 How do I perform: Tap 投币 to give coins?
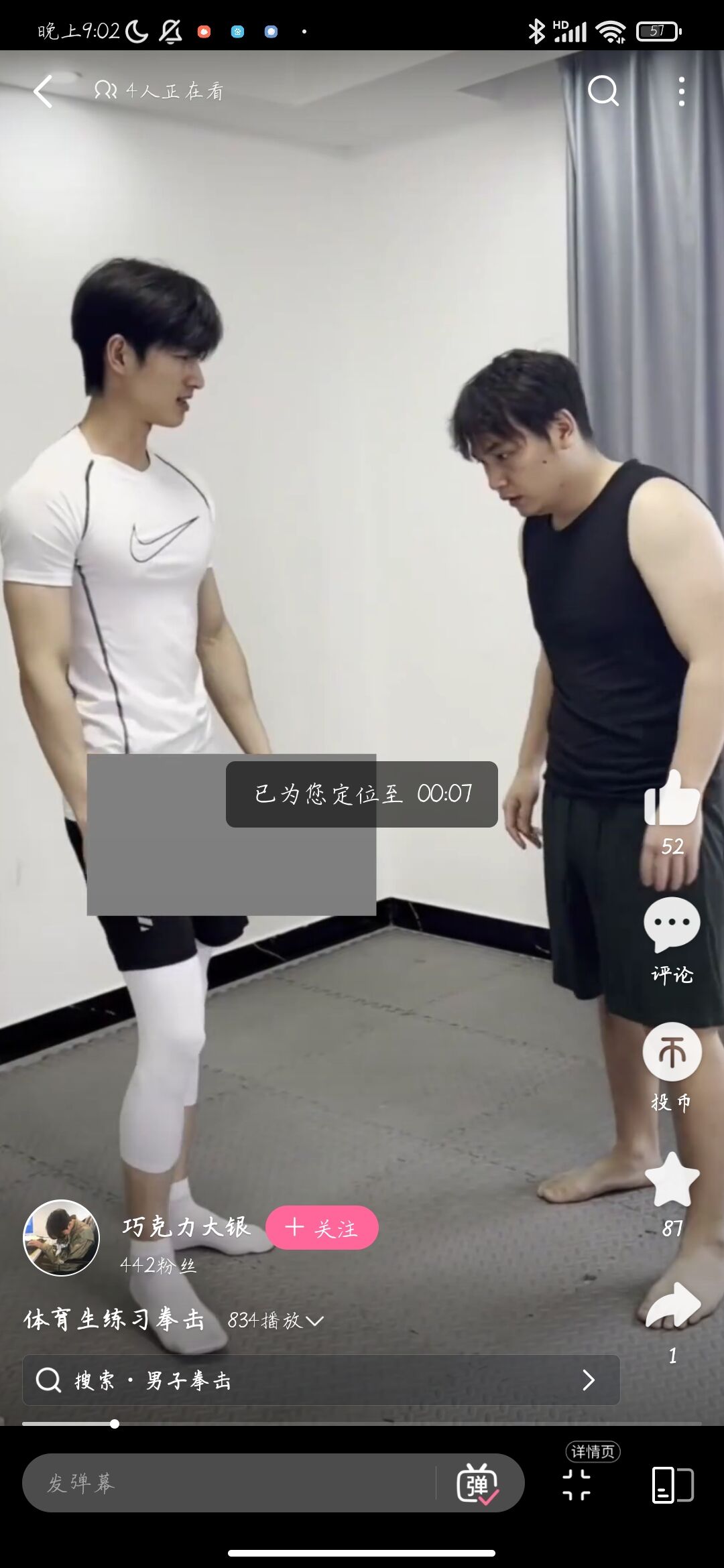(672, 1052)
